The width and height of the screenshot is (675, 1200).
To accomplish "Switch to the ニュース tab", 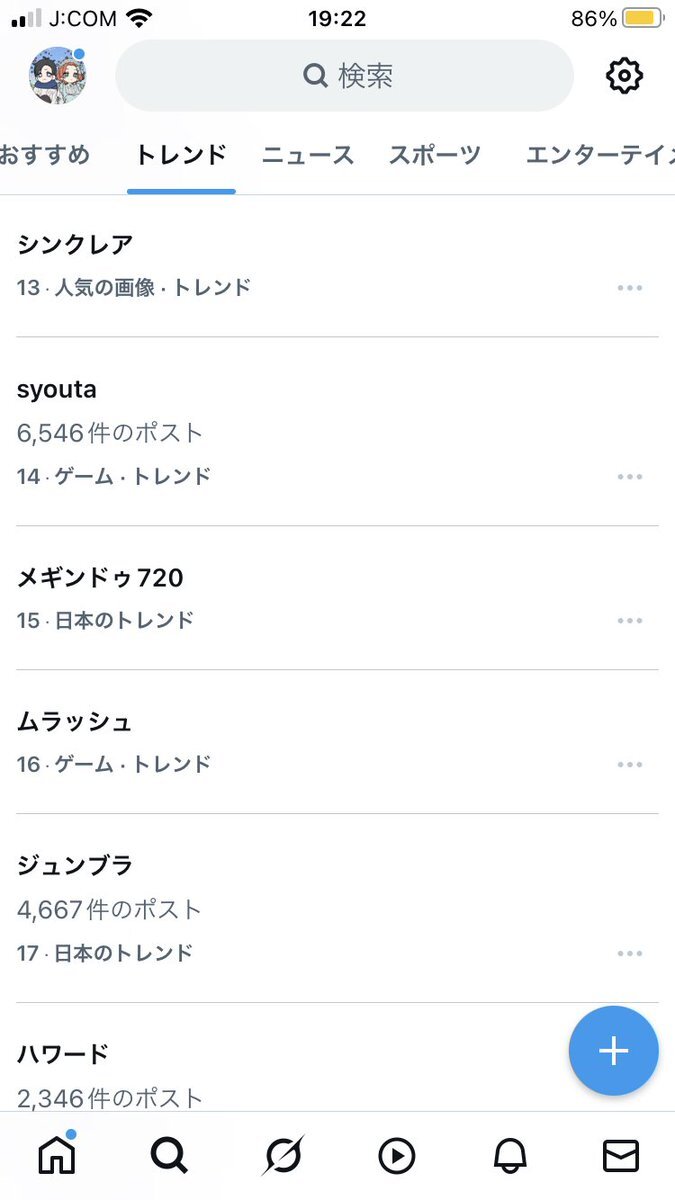I will [308, 155].
